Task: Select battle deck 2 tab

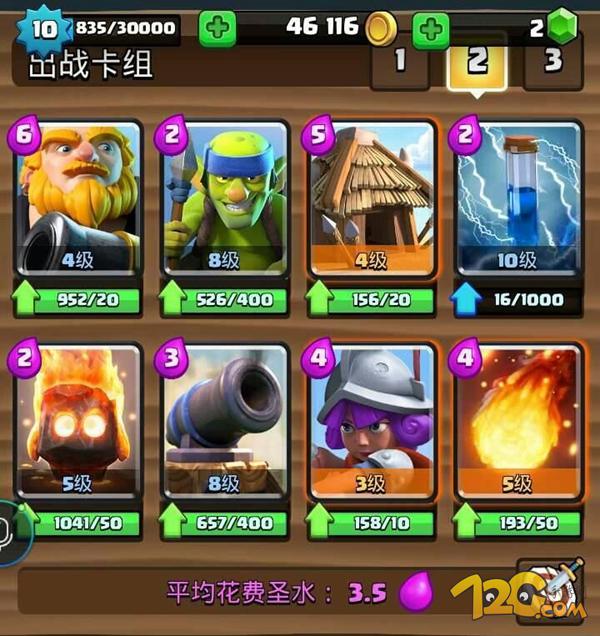Action: [477, 61]
